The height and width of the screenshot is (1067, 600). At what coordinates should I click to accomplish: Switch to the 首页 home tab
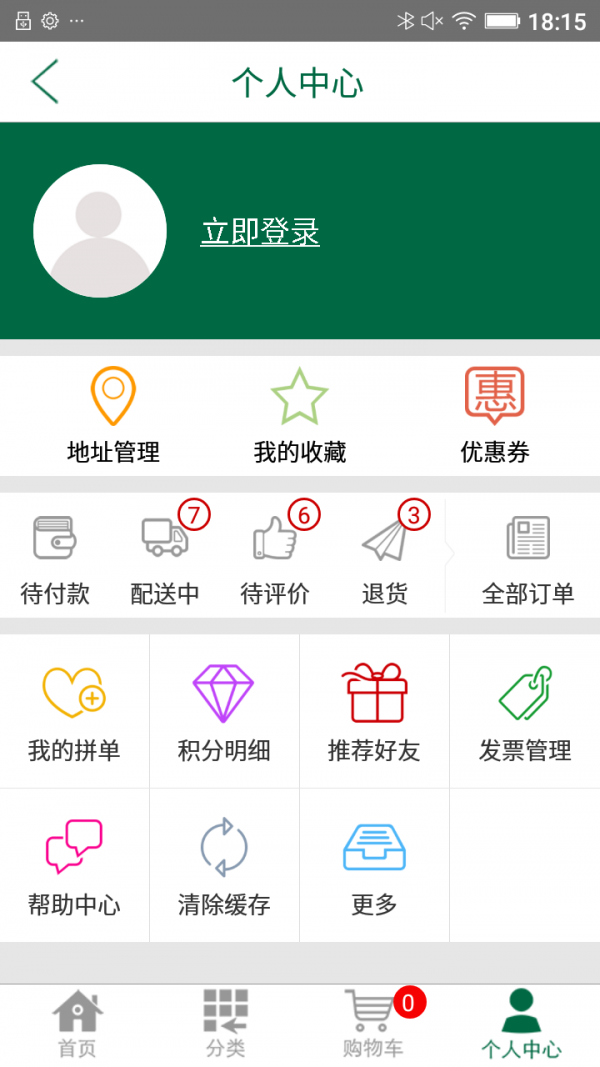[77, 1025]
